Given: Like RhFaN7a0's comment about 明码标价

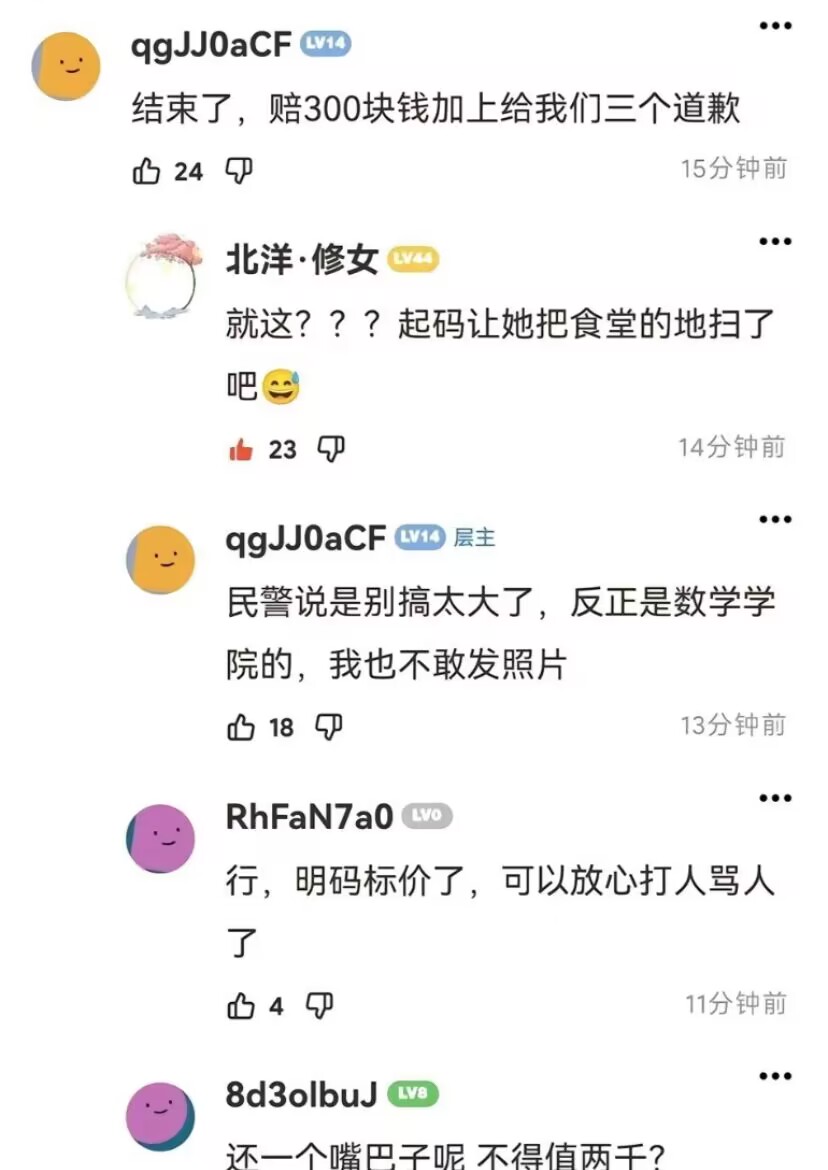Looking at the screenshot, I should point(241,1005).
